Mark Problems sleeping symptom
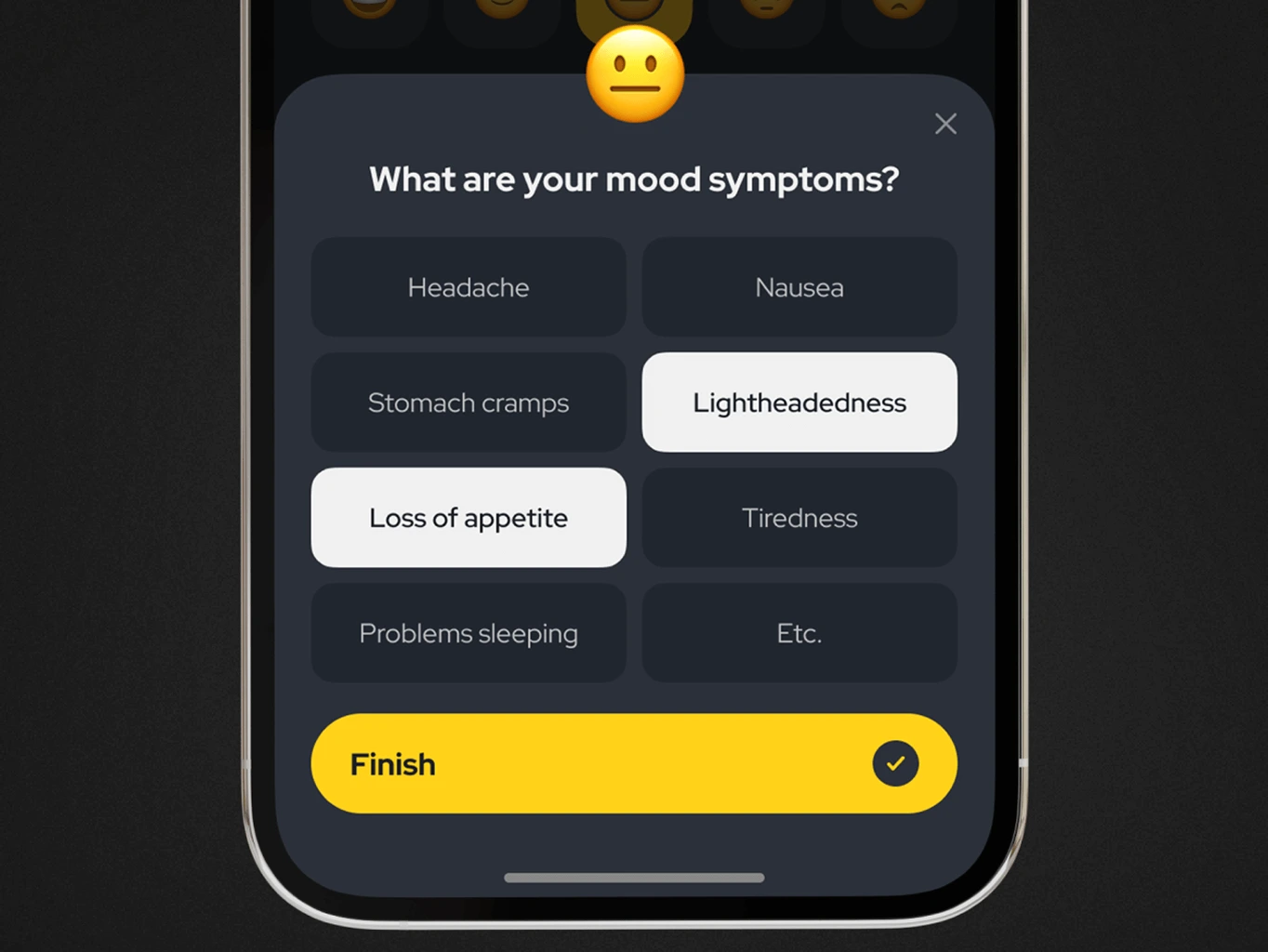The height and width of the screenshot is (952, 1268). (469, 633)
